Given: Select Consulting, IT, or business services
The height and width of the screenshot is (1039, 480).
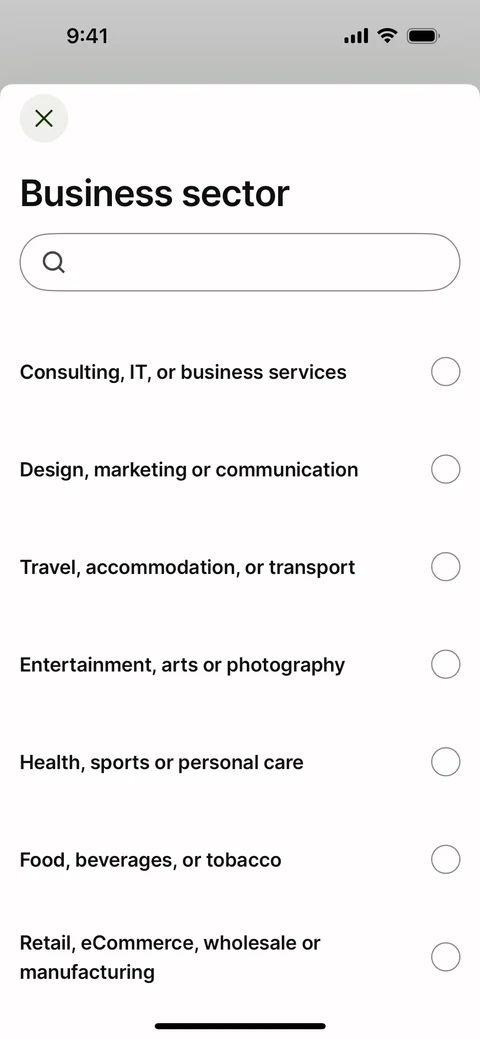Looking at the screenshot, I should point(240,372).
